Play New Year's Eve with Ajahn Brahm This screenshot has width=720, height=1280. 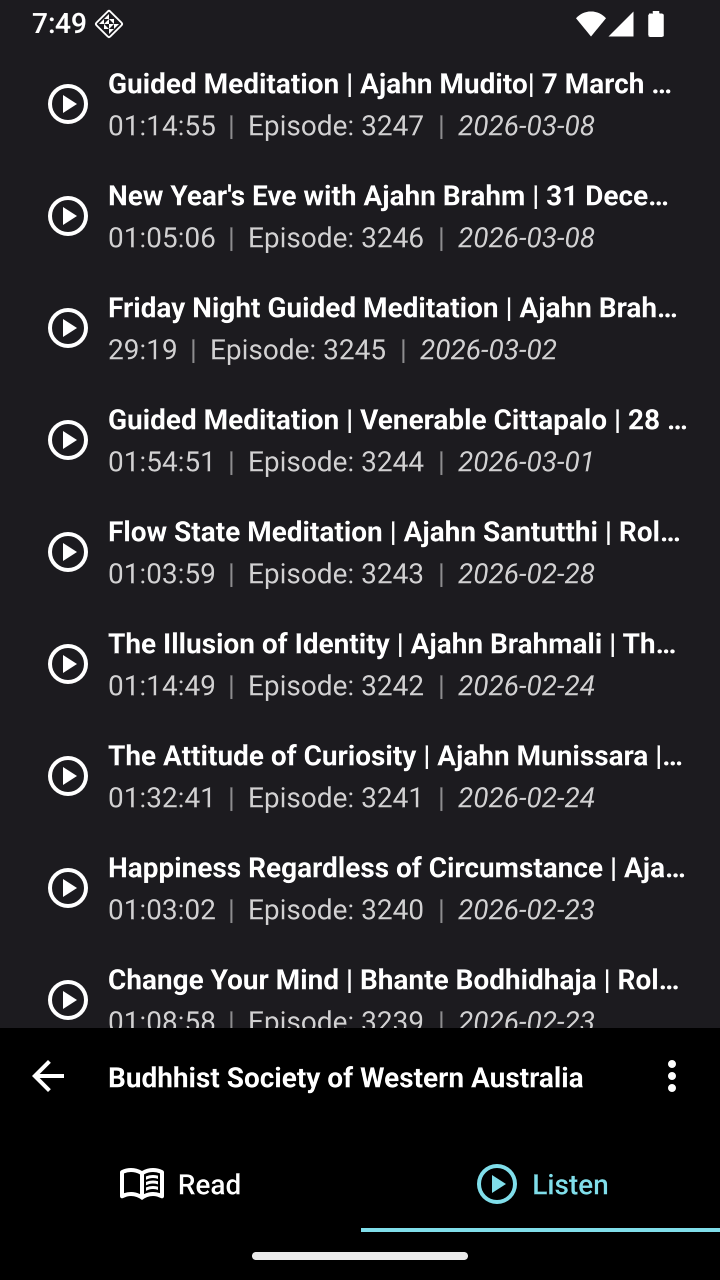click(x=68, y=215)
